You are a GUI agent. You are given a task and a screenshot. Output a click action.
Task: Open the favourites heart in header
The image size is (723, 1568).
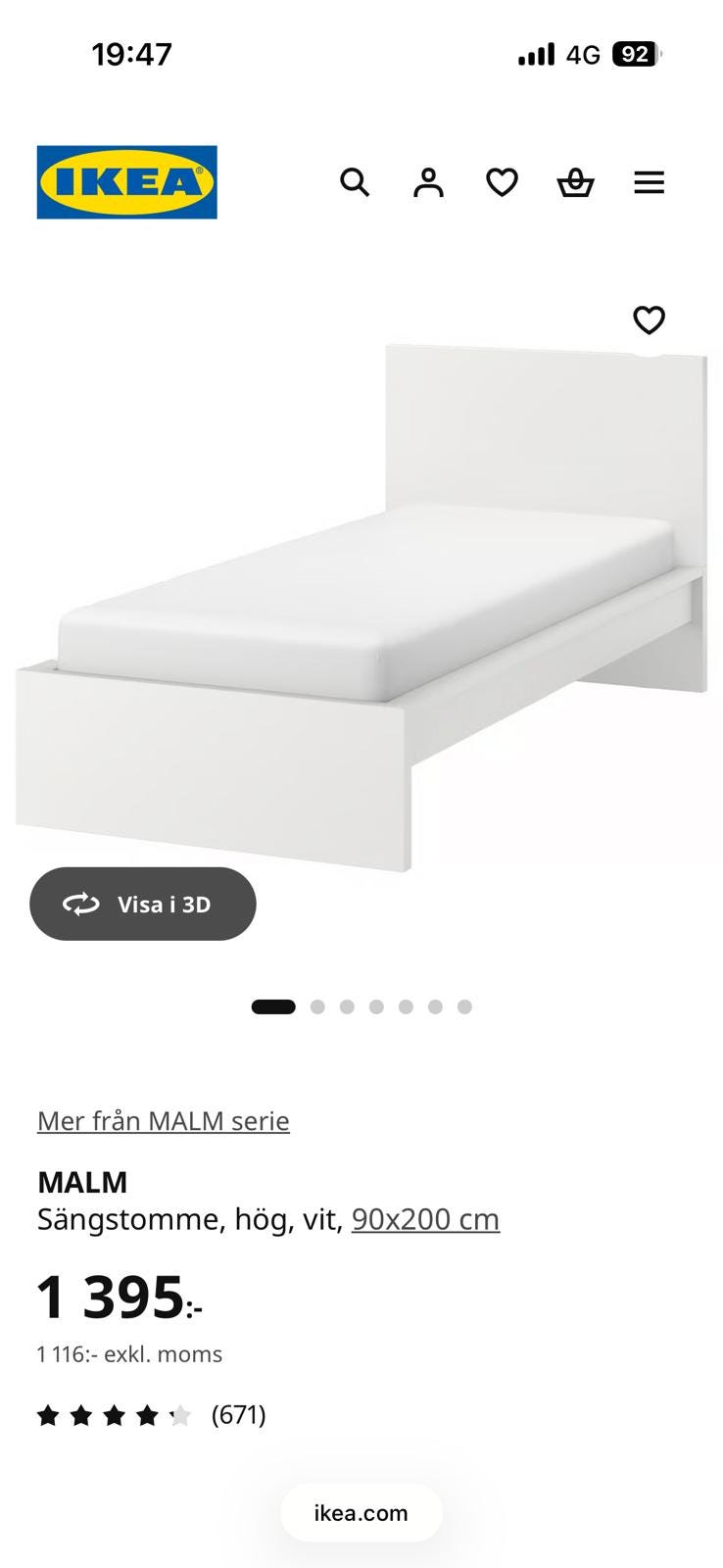pos(502,182)
